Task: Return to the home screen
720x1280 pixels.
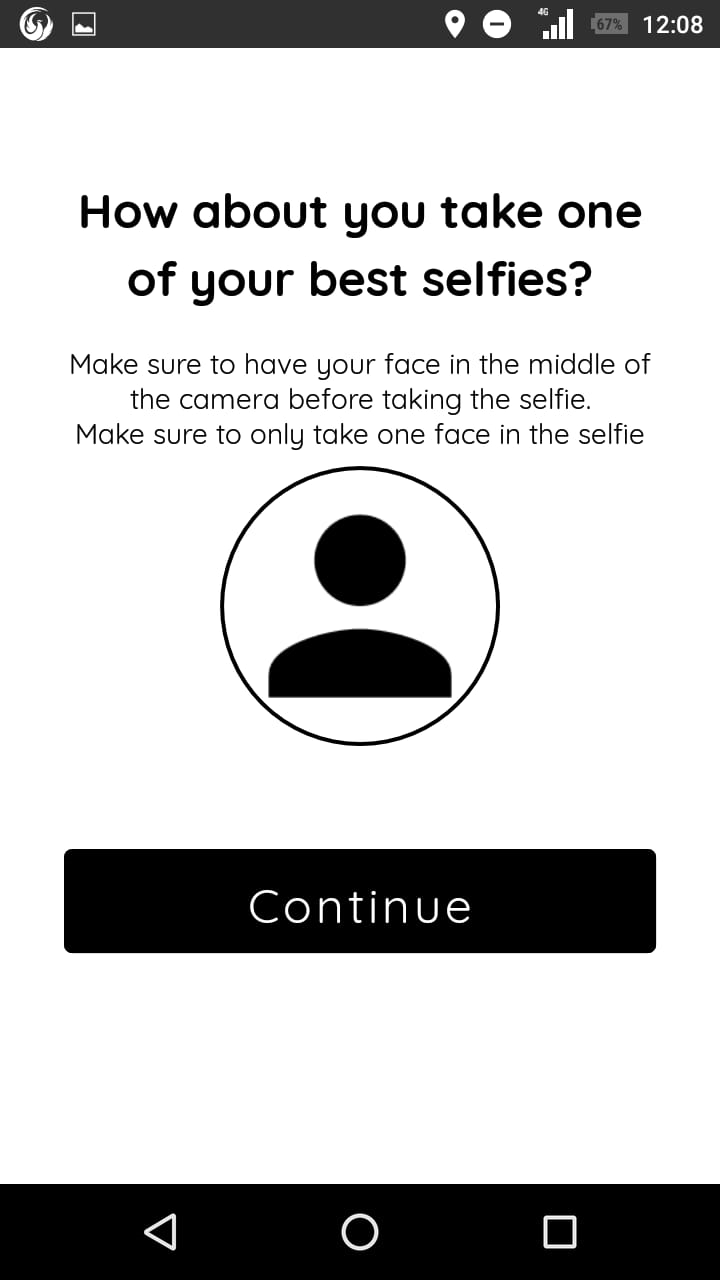Action: click(x=360, y=1231)
